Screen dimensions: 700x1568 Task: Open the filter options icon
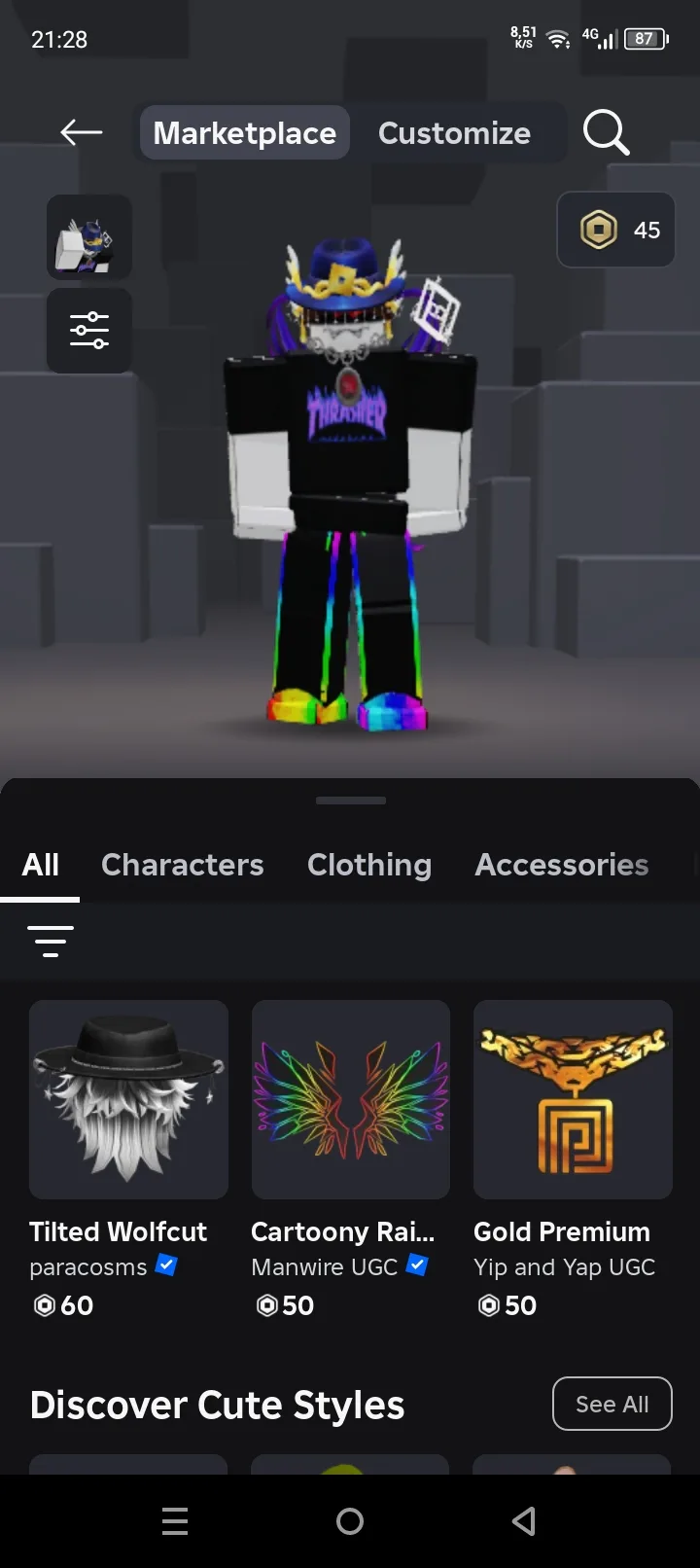point(51,941)
